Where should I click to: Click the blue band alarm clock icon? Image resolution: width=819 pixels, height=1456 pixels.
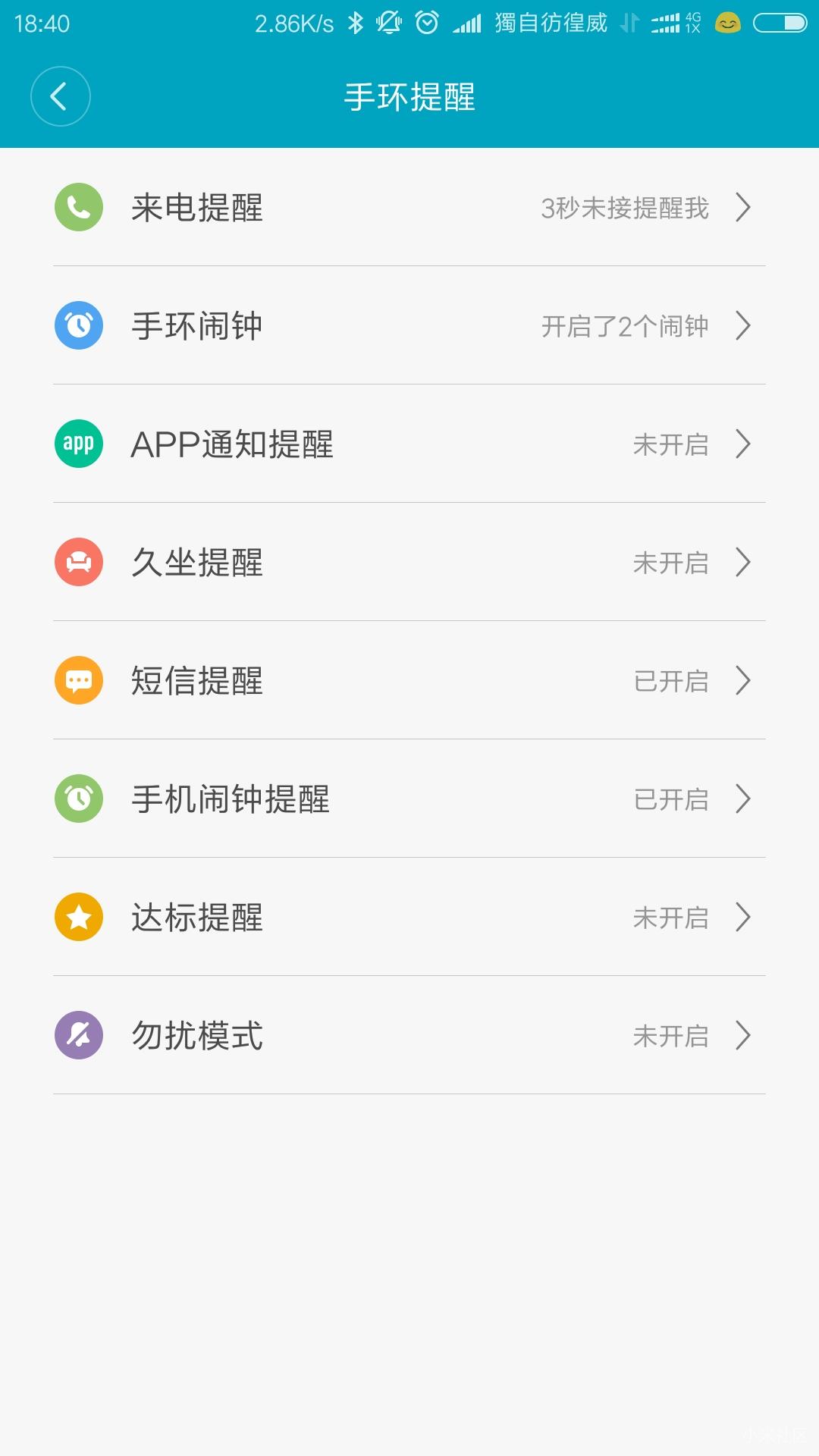(x=78, y=325)
